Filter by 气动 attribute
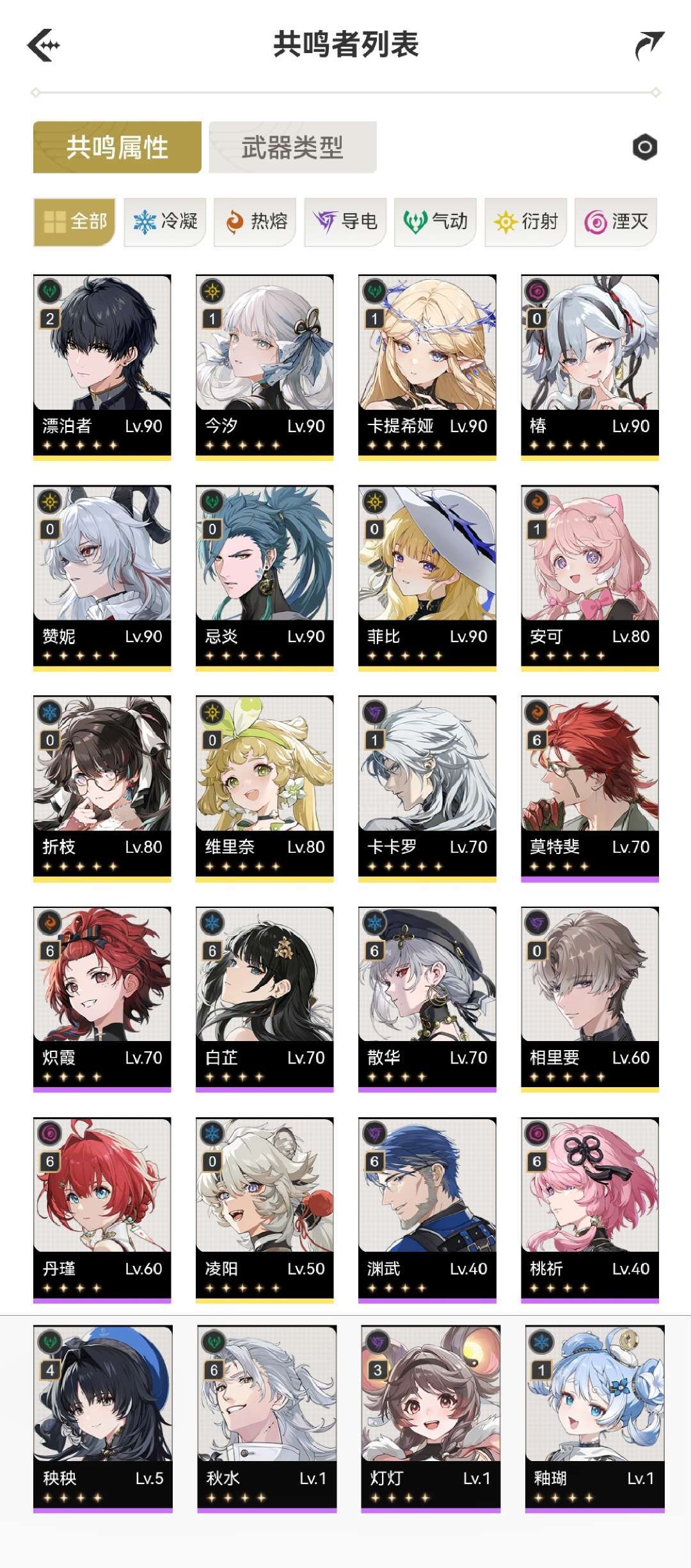Image resolution: width=691 pixels, height=1568 pixels. [x=436, y=222]
